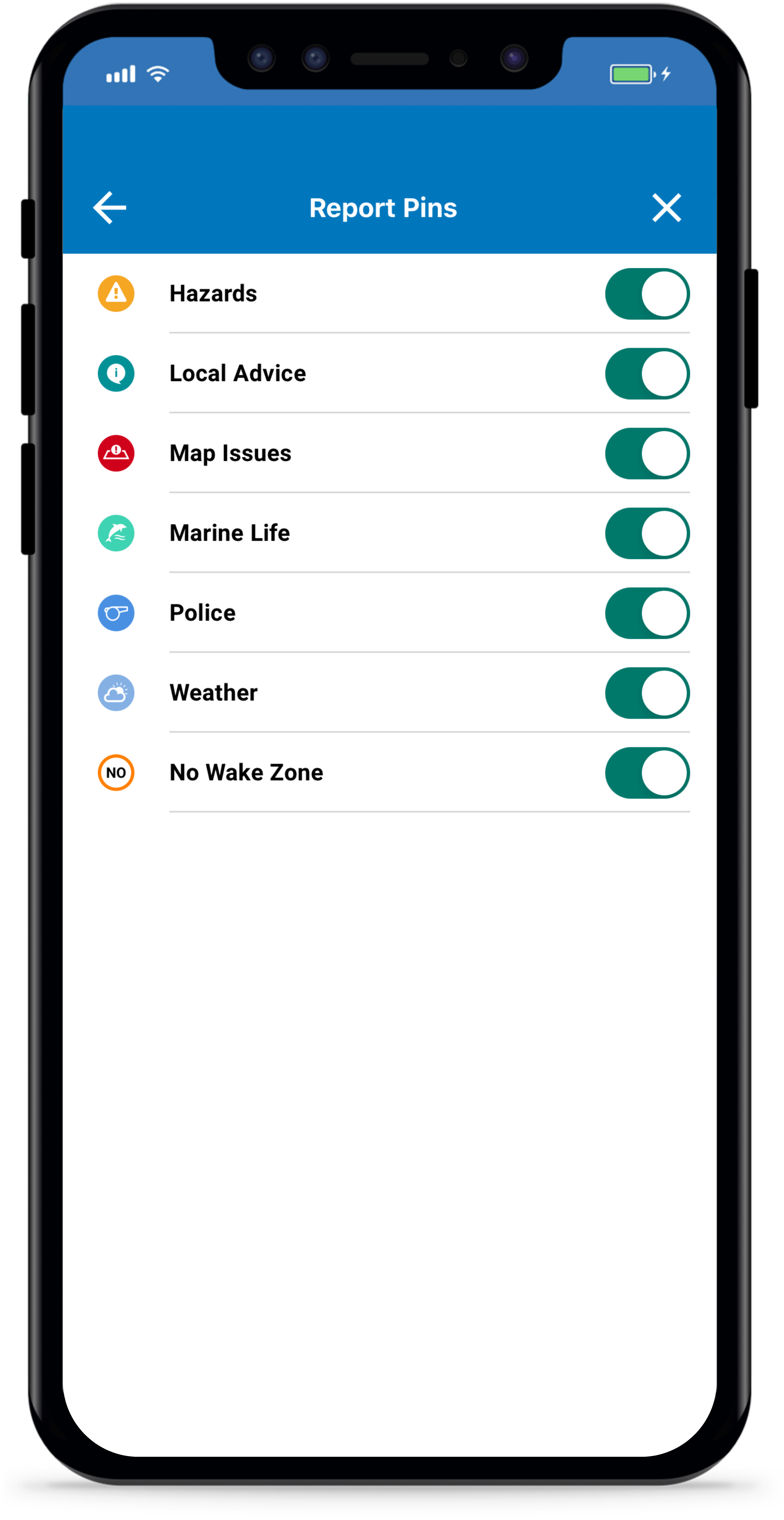Go back using the arrow
Screen dimensions: 784x1520
[110, 208]
